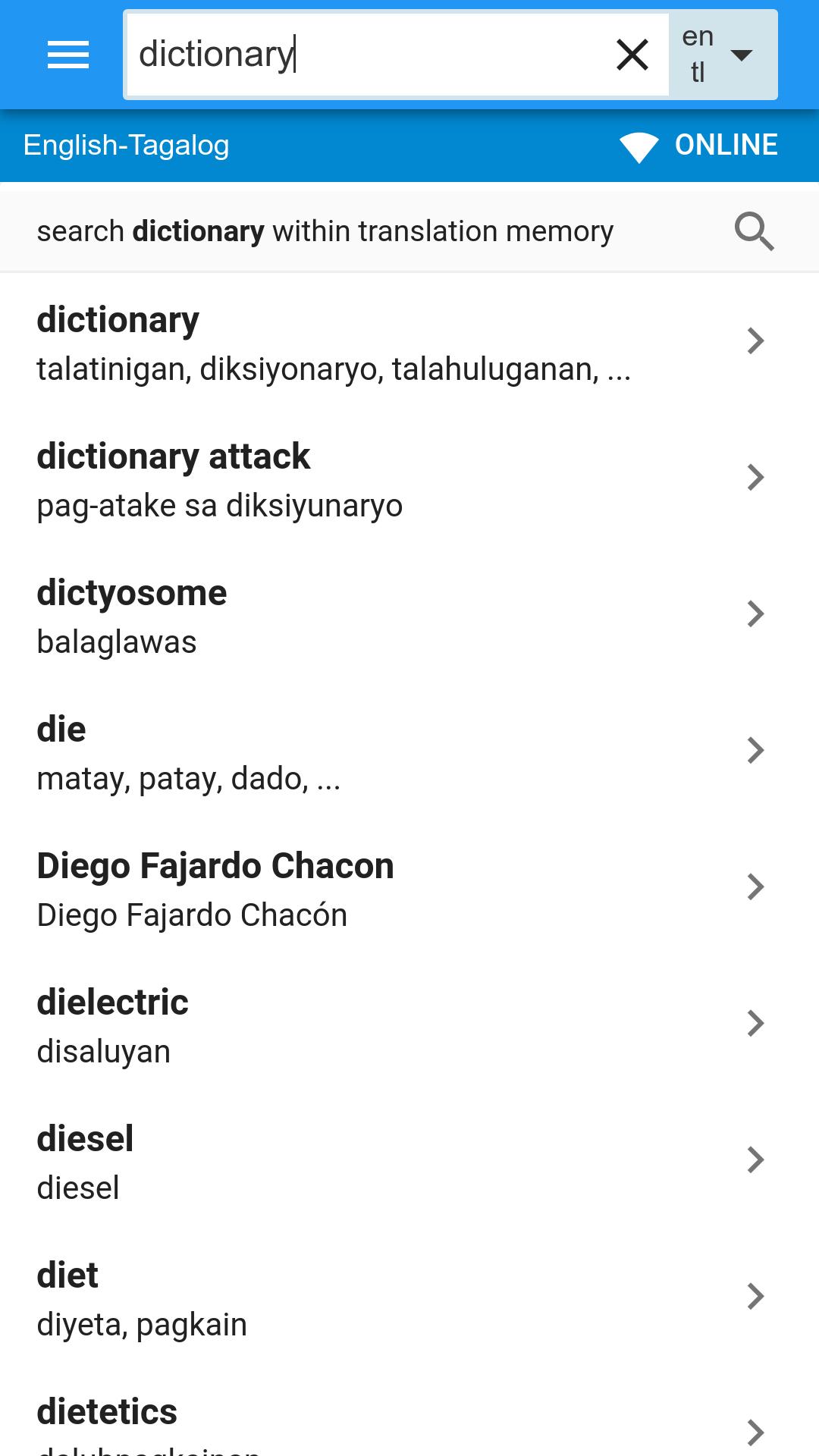Select the English-Tagalog header

coord(125,145)
